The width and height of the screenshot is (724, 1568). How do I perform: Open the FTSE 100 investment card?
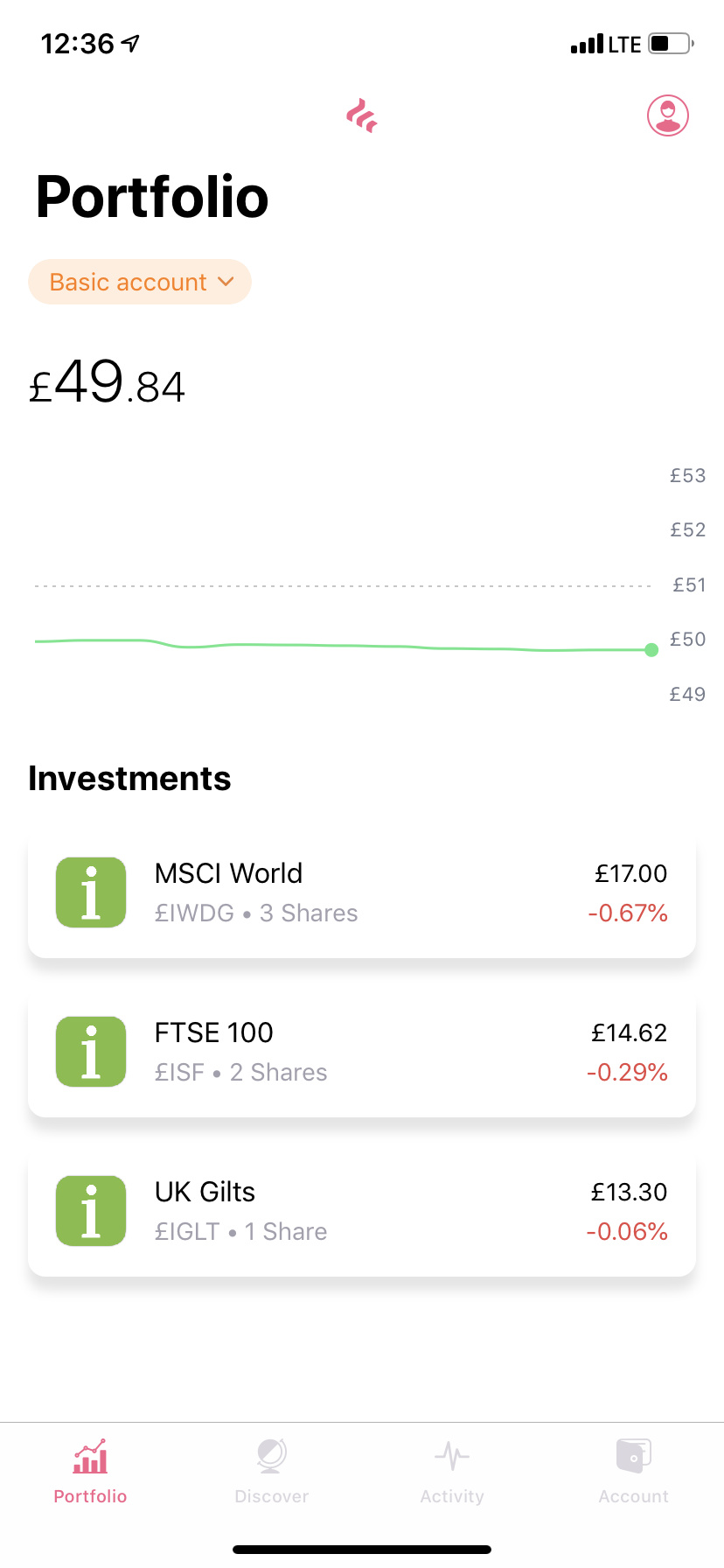362,1052
